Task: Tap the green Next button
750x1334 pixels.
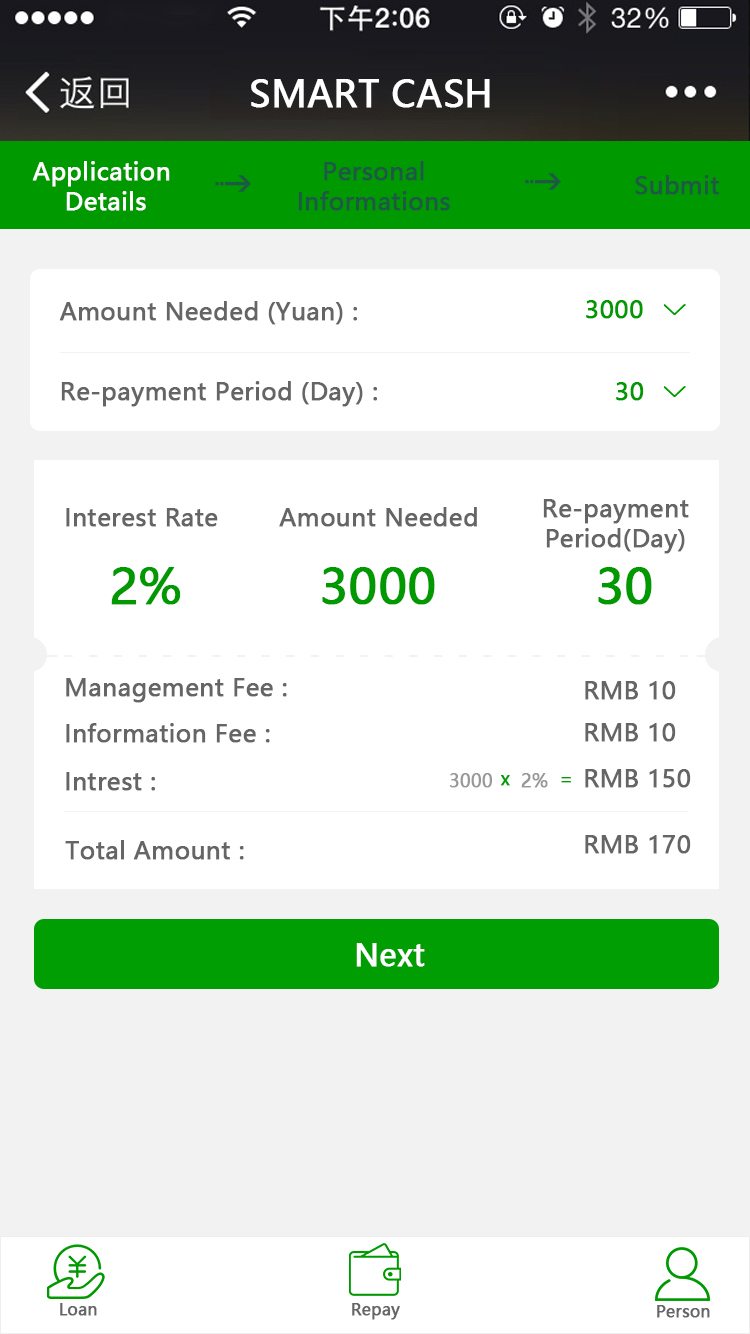Action: tap(376, 954)
